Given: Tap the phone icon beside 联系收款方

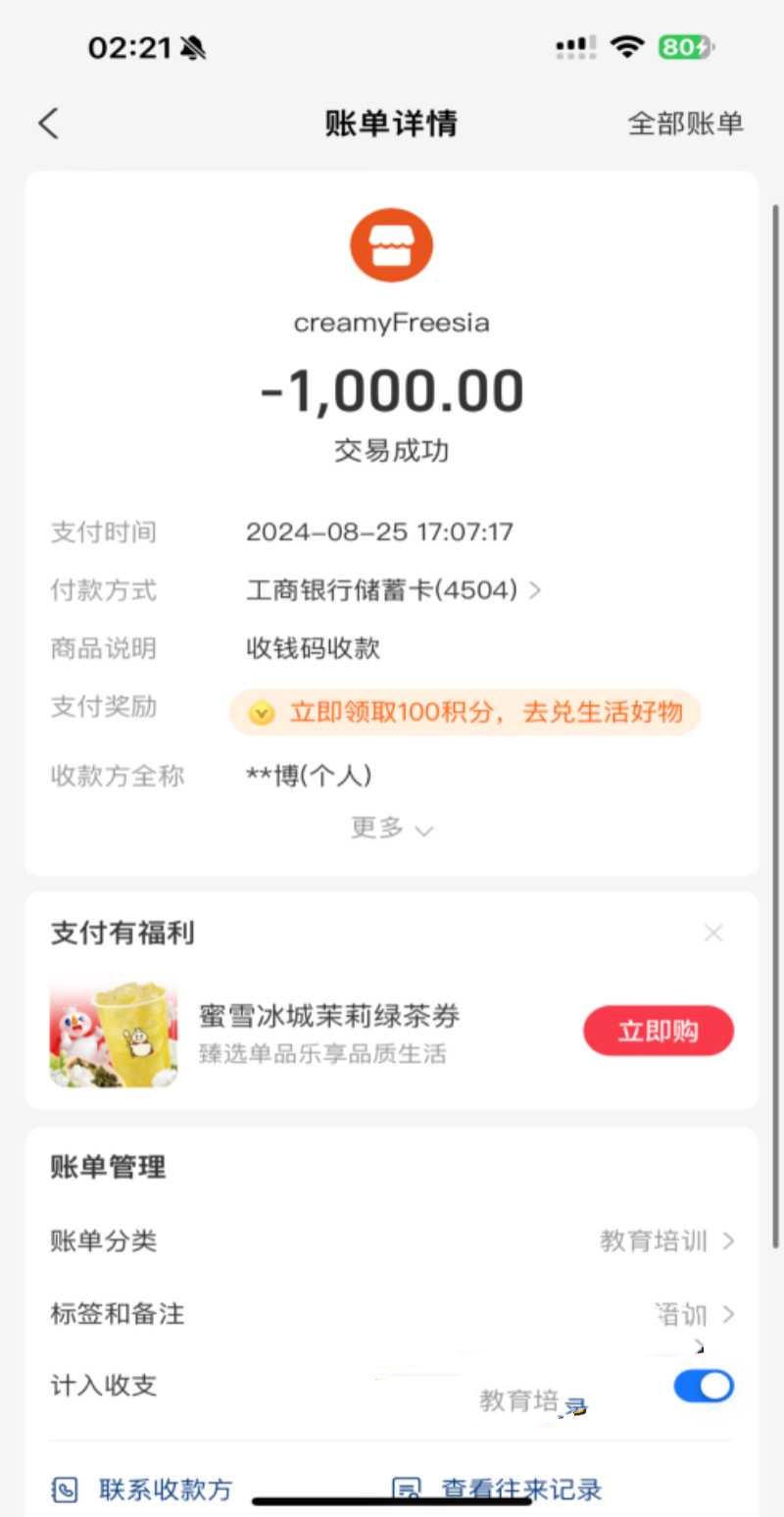Looking at the screenshot, I should (x=64, y=1489).
